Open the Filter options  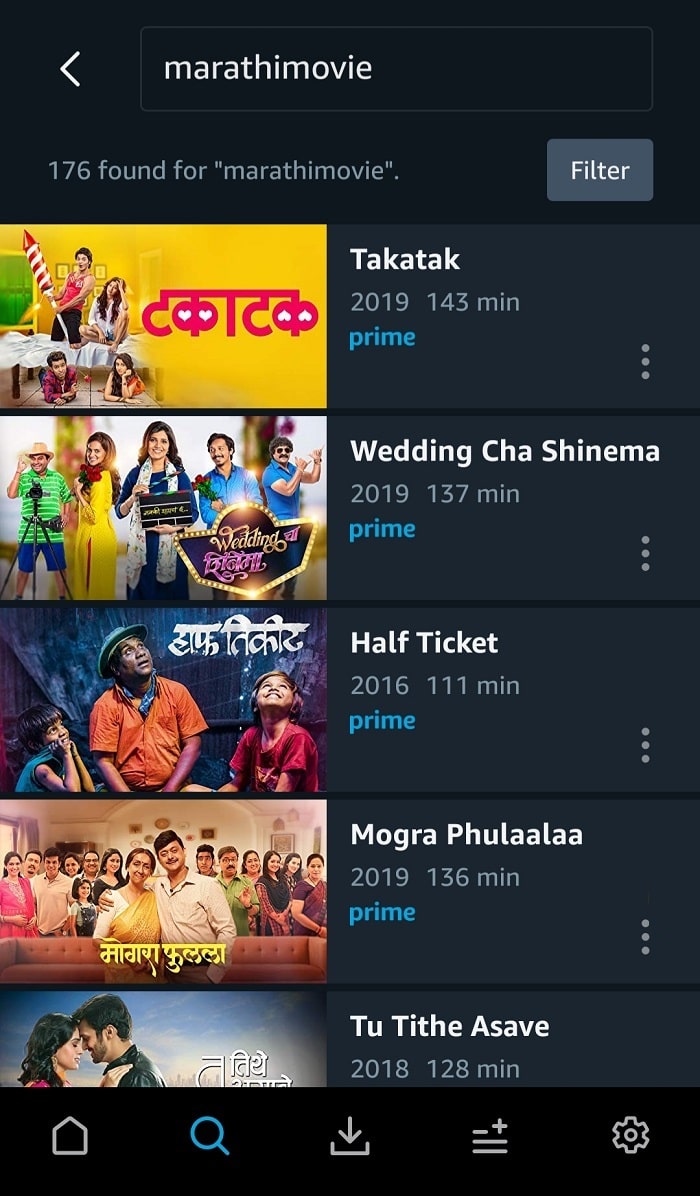click(x=599, y=170)
